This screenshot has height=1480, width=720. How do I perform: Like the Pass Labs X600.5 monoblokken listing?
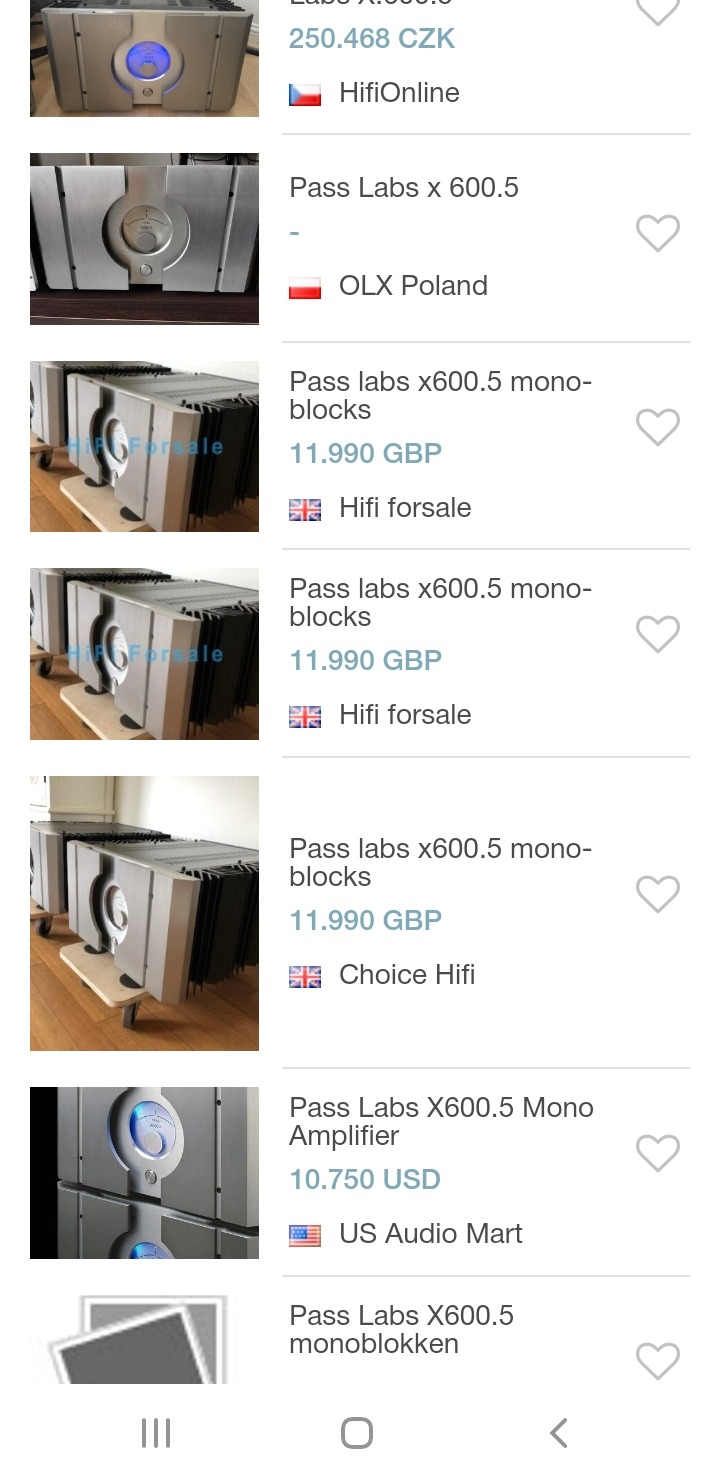(657, 1361)
